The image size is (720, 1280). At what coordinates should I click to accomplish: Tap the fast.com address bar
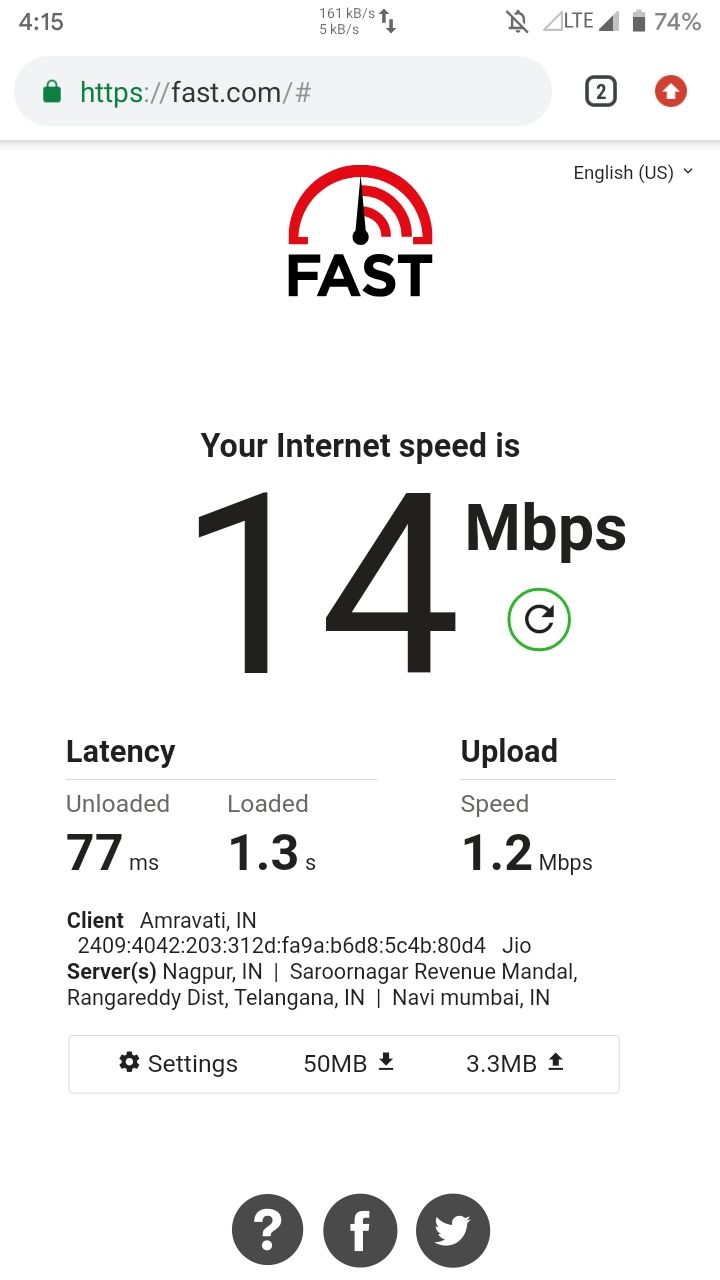(x=283, y=92)
